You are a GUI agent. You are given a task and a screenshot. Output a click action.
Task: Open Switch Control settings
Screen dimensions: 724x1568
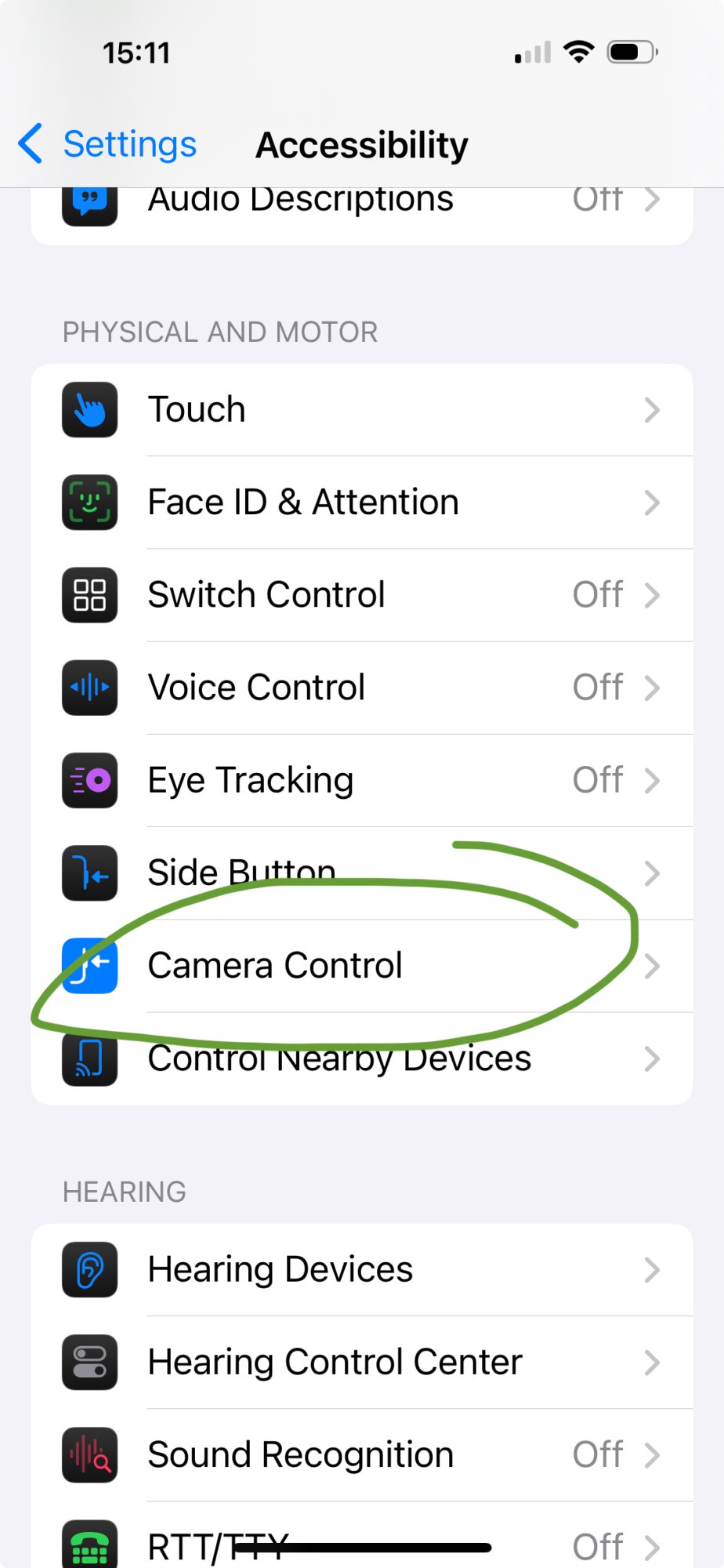[360, 595]
